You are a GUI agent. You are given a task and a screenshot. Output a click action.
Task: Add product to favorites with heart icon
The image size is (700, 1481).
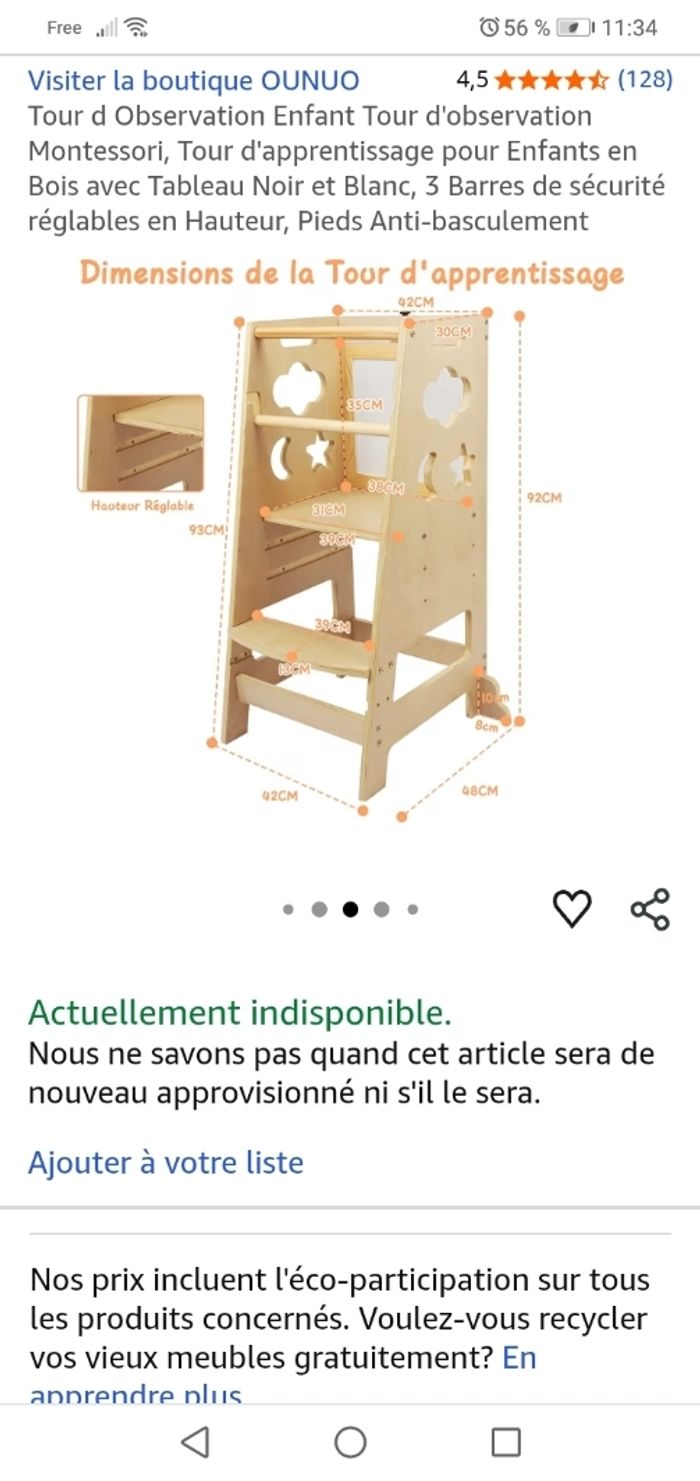[x=572, y=908]
